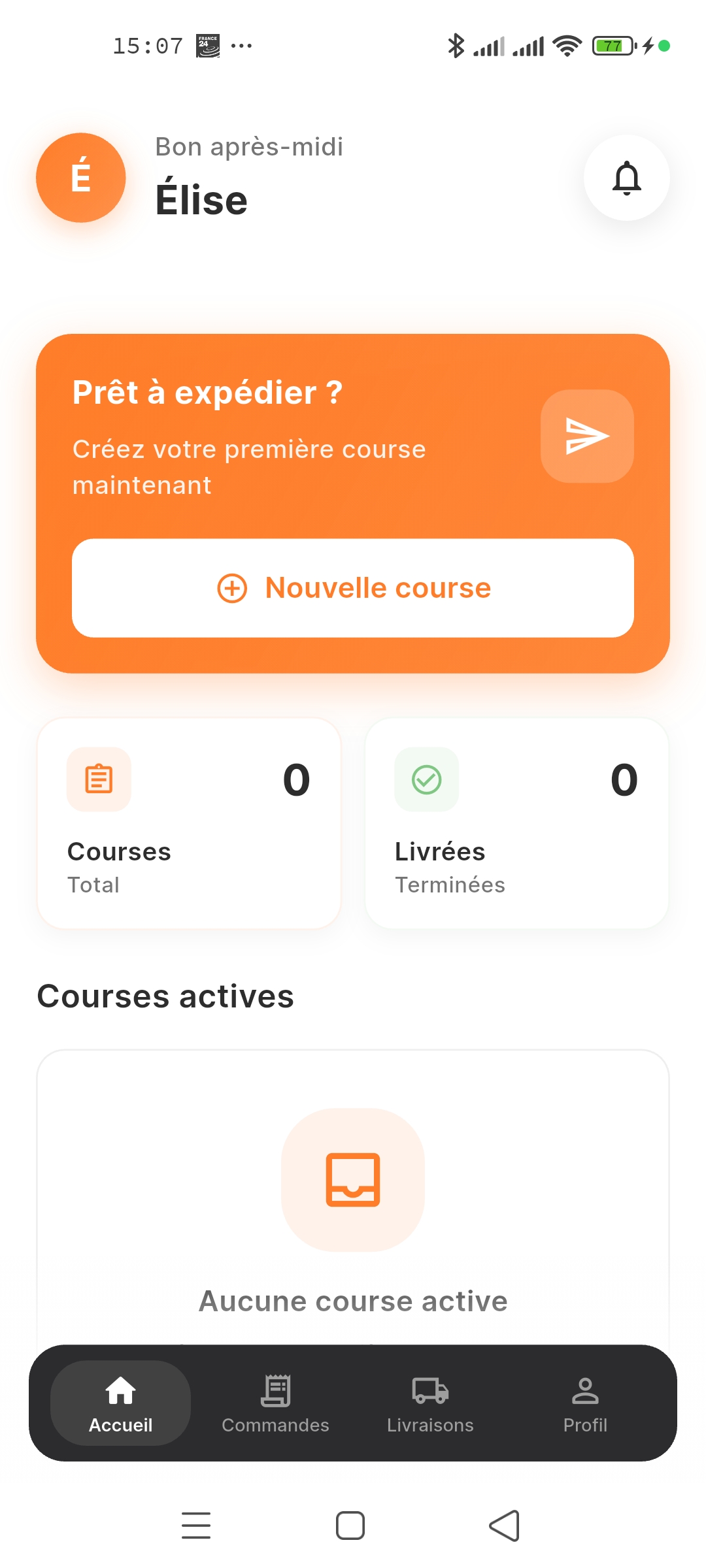
Task: Click the battery indicator in status bar
Action: point(612,46)
